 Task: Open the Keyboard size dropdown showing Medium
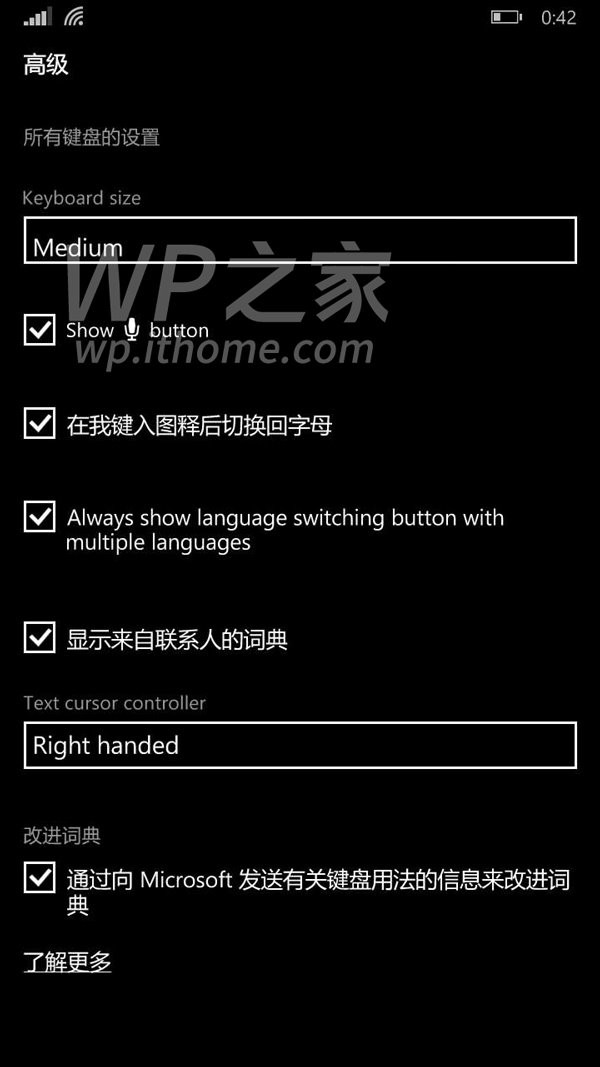pyautogui.click(x=300, y=240)
